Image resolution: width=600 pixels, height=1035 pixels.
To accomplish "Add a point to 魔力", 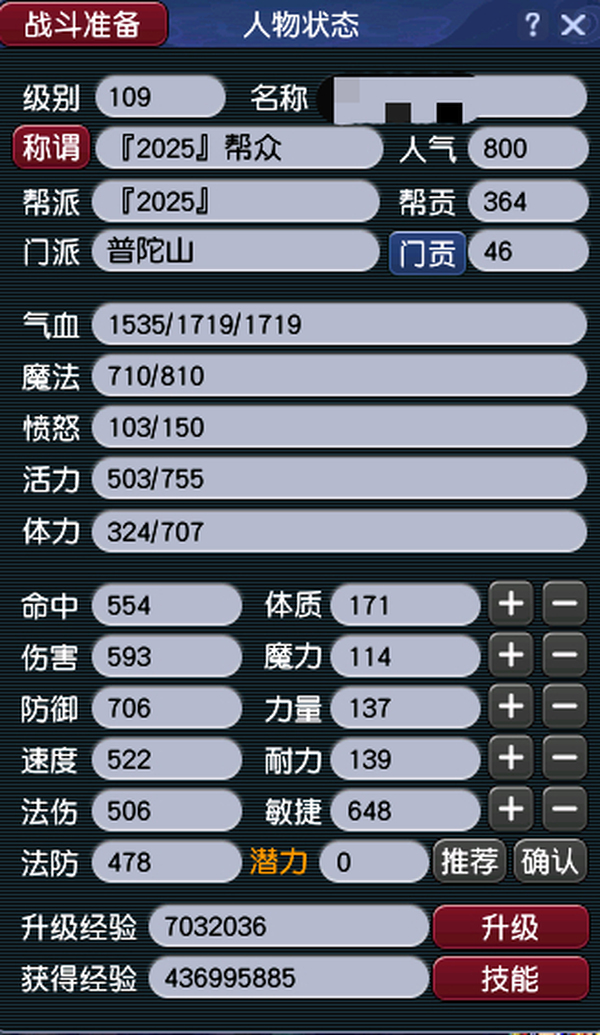I will tap(511, 656).
